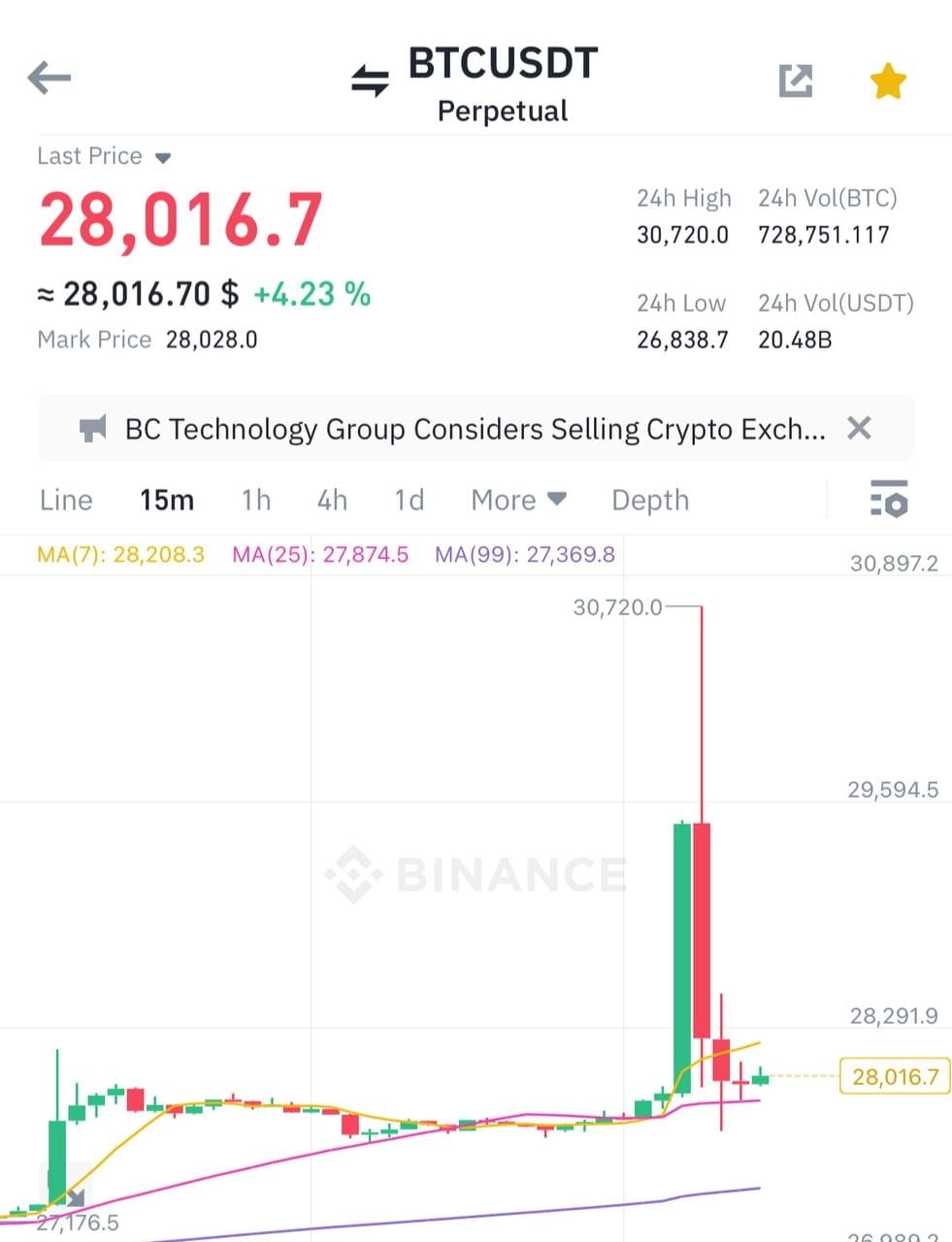The image size is (952, 1242).
Task: Enable the Depth view
Action: 649,500
